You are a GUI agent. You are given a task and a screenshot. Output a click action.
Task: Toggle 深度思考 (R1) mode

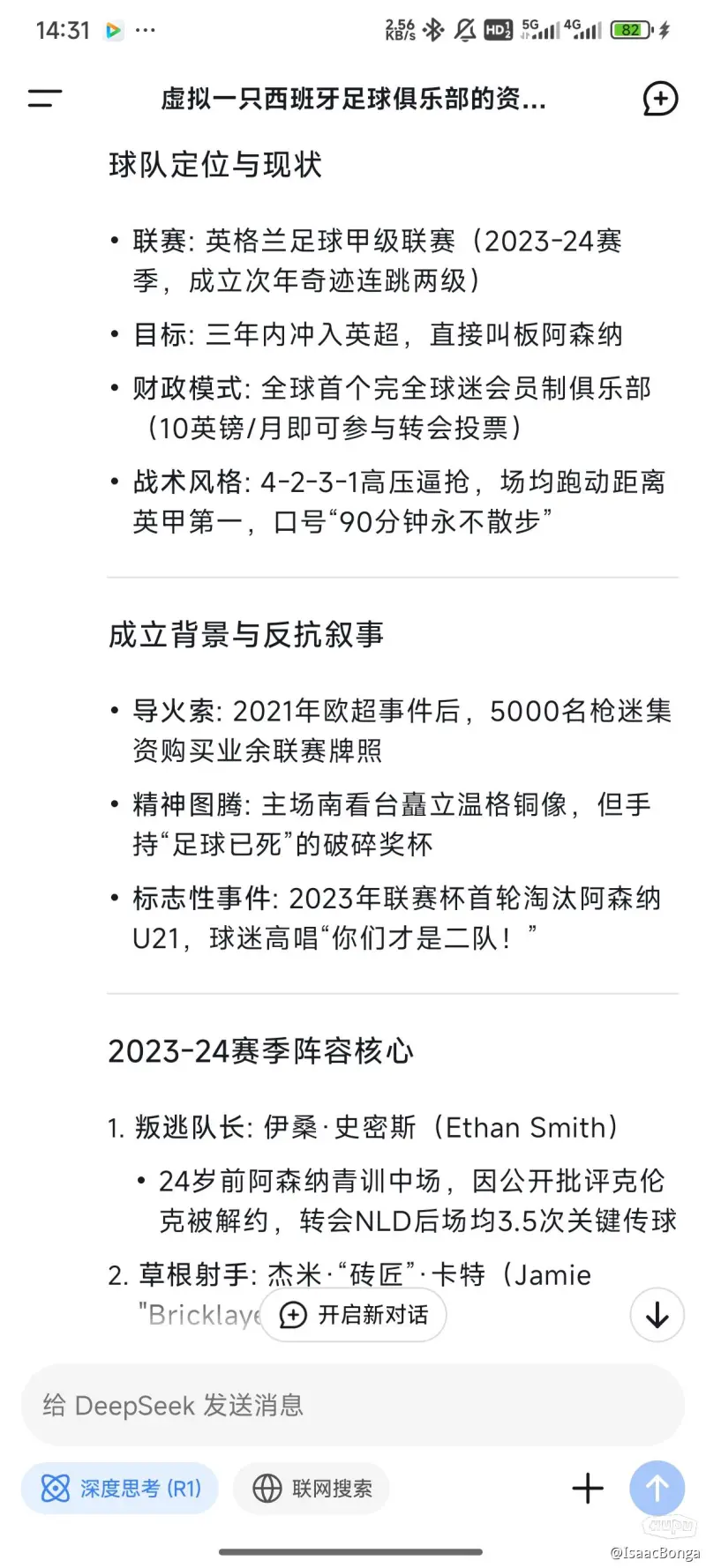coord(120,1489)
